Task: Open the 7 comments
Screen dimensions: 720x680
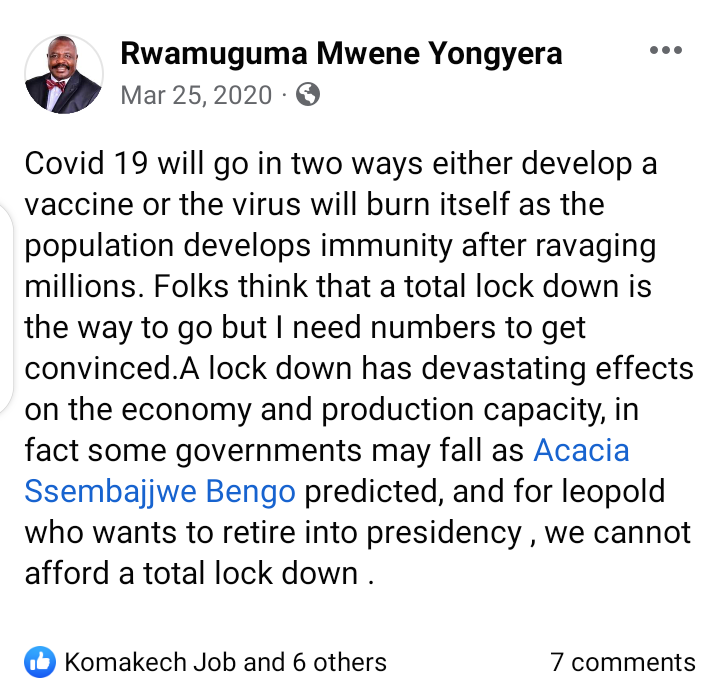Action: [x=622, y=661]
